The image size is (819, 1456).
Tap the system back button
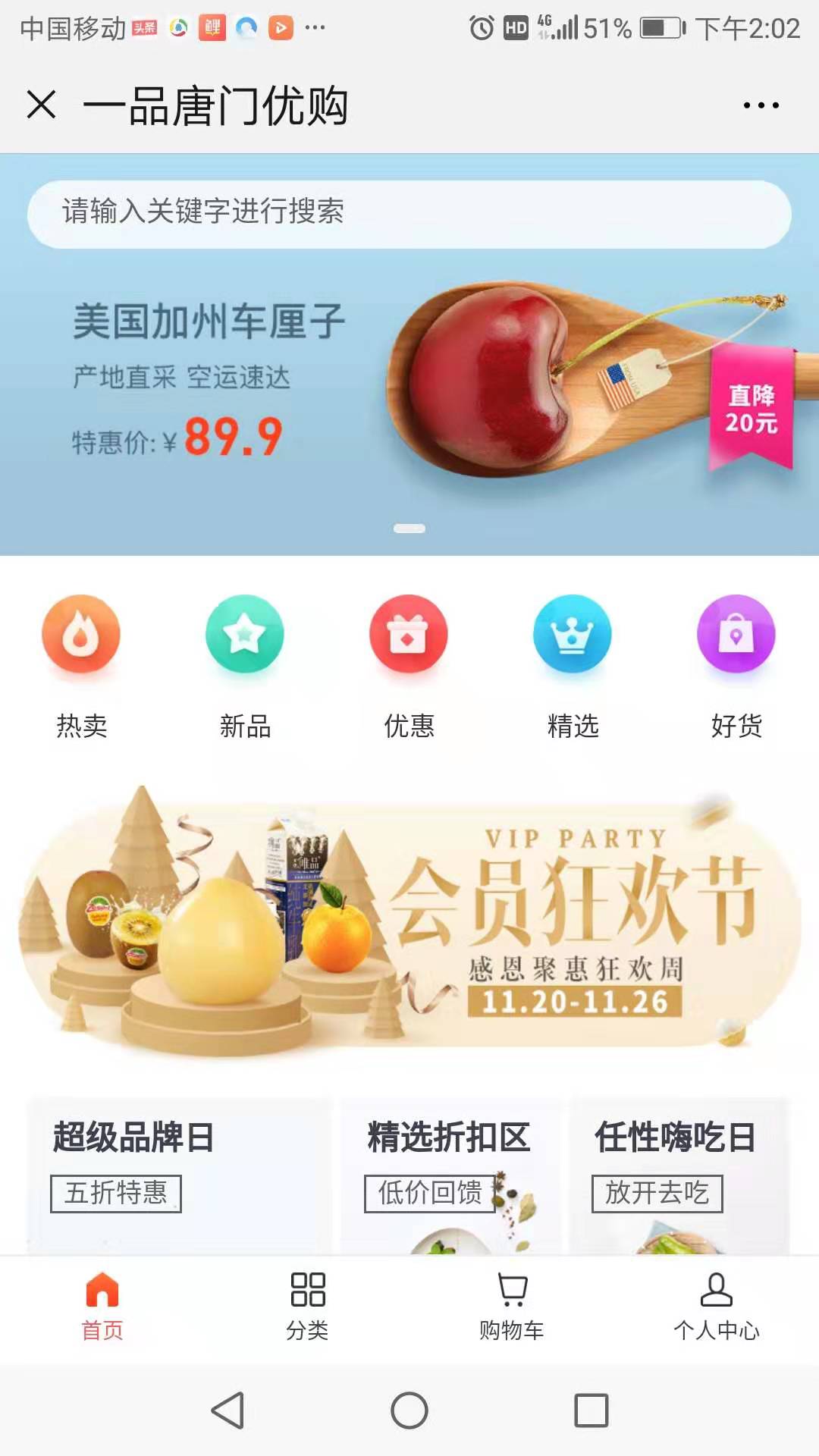[227, 1410]
